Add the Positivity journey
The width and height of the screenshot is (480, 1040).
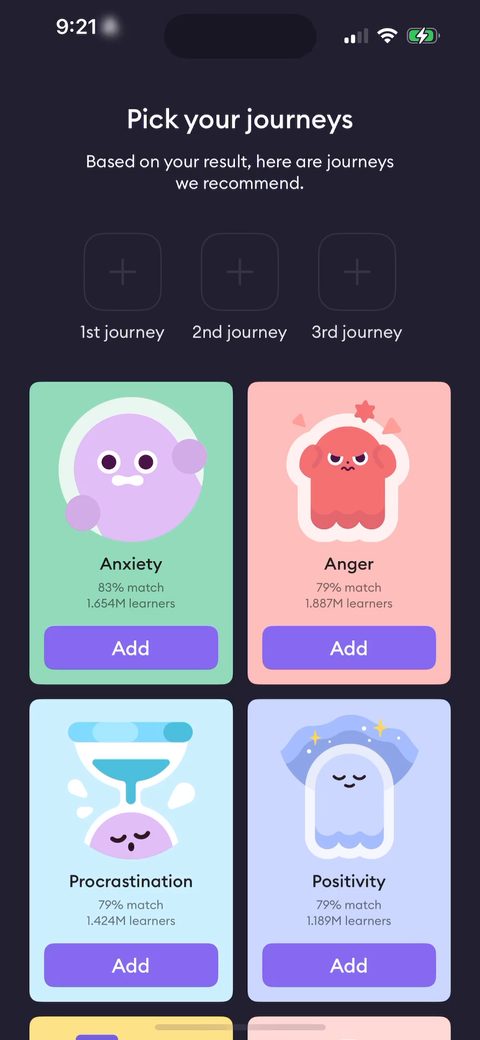349,965
